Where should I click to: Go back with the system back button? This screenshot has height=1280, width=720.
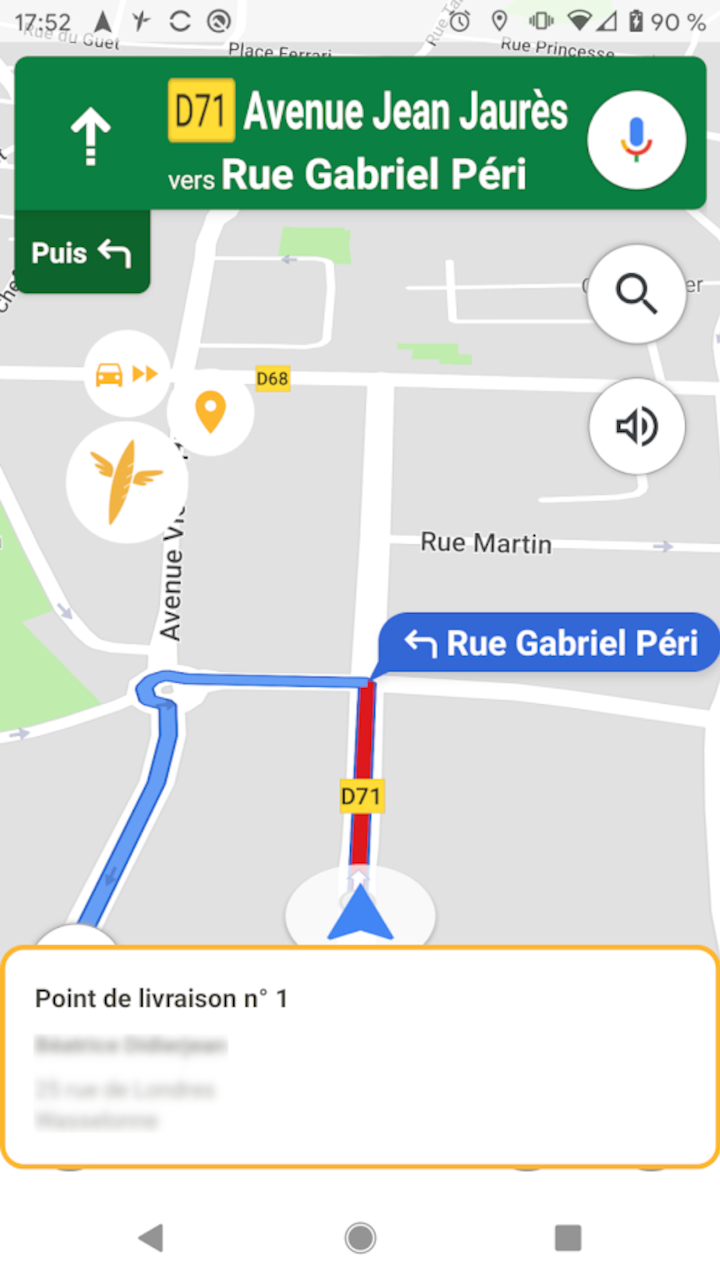(150, 1238)
